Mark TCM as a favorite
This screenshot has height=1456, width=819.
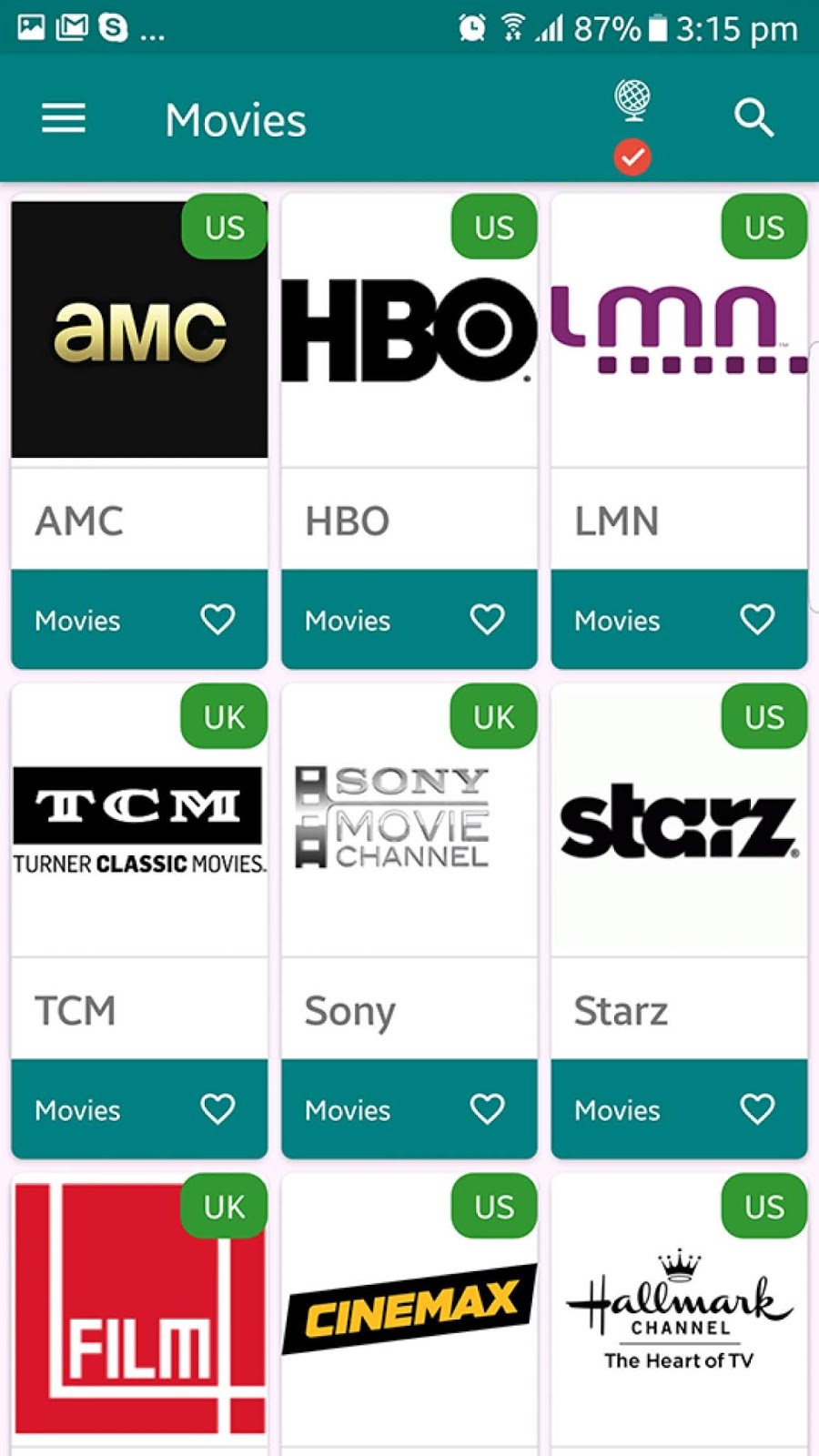[x=217, y=1109]
